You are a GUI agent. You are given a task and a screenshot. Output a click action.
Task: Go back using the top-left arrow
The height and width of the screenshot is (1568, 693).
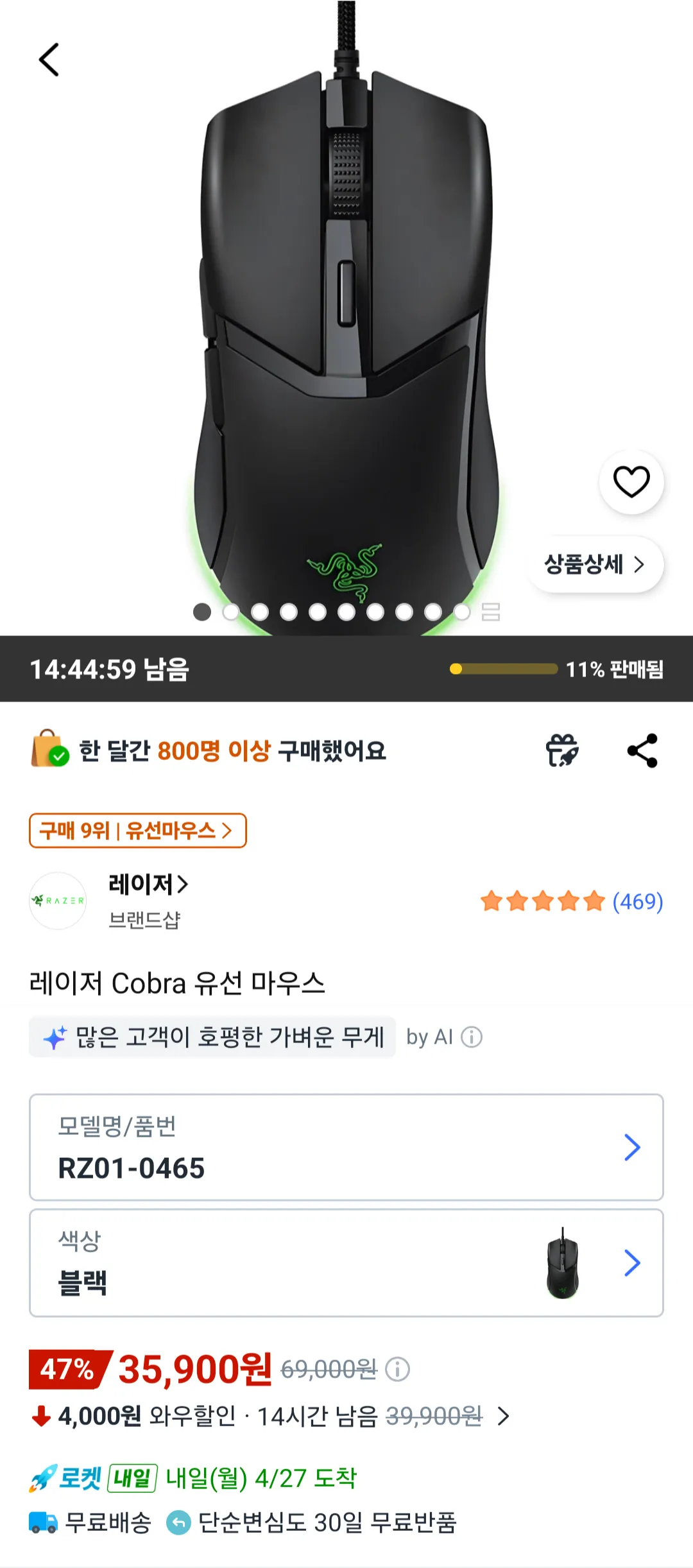point(49,60)
